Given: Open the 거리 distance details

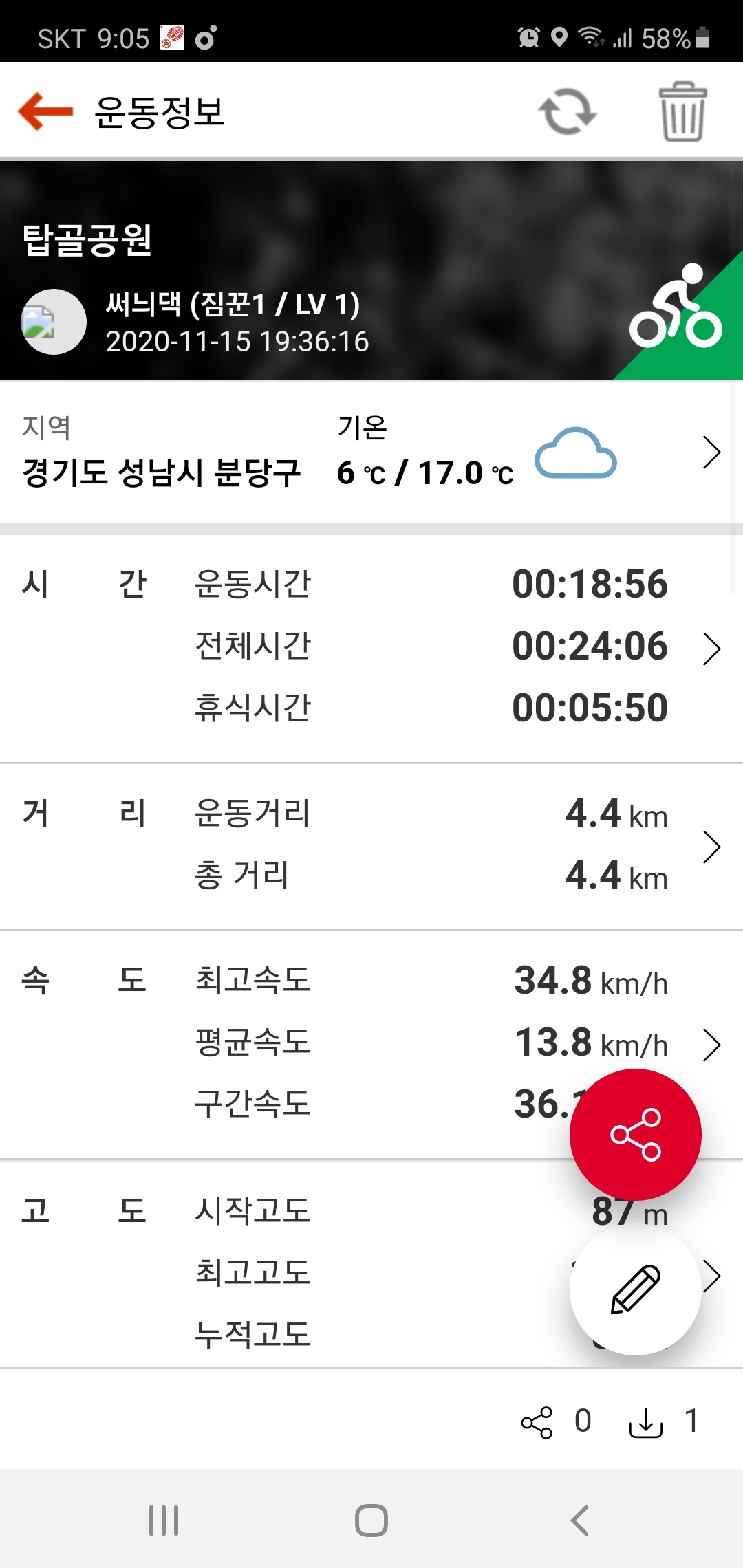Looking at the screenshot, I should (711, 847).
